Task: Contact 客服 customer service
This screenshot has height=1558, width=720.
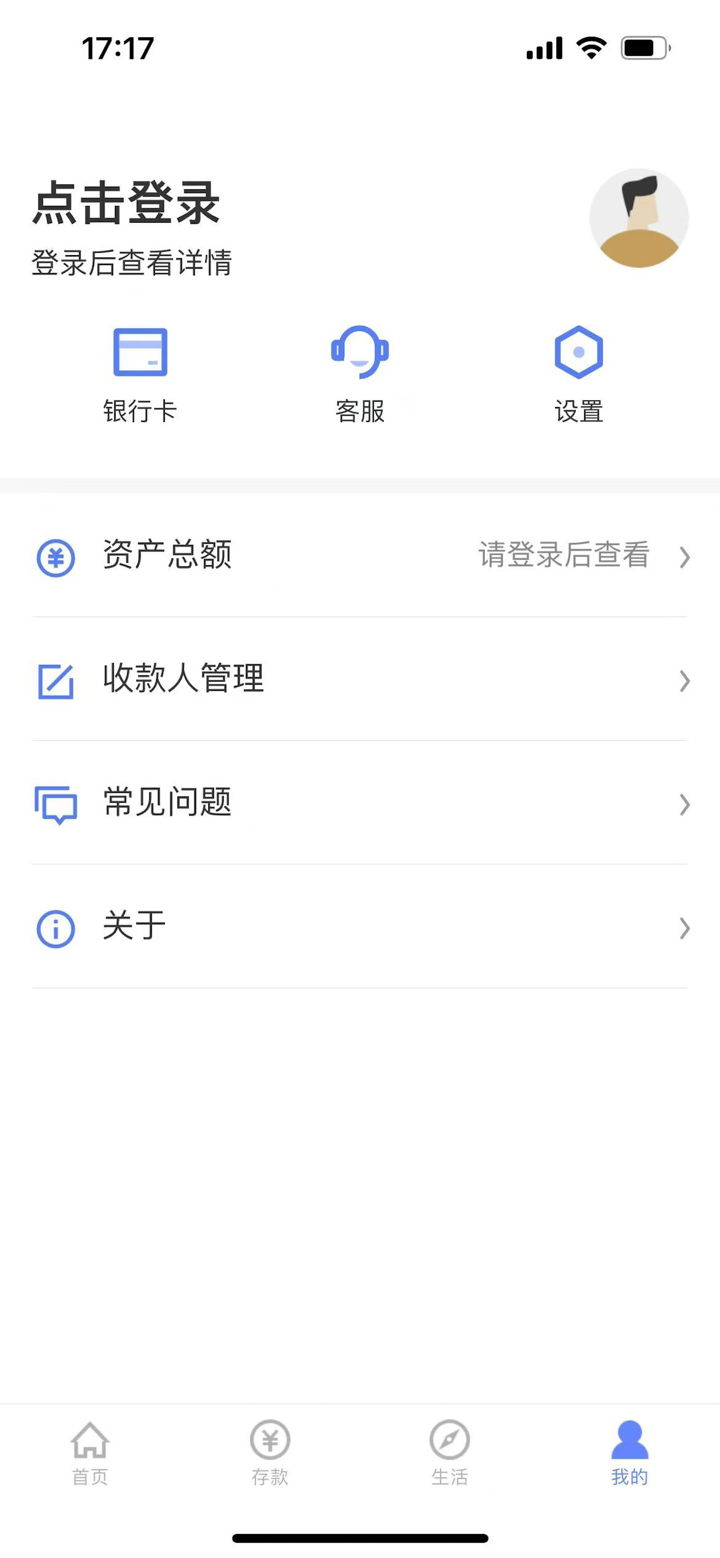Action: [360, 352]
